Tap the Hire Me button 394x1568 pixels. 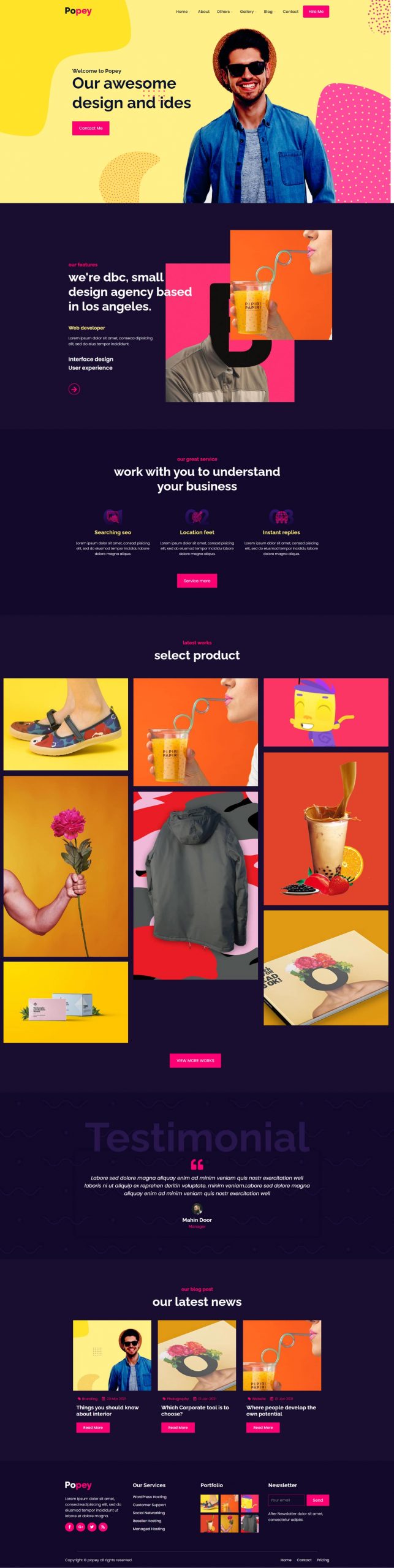[x=316, y=12]
